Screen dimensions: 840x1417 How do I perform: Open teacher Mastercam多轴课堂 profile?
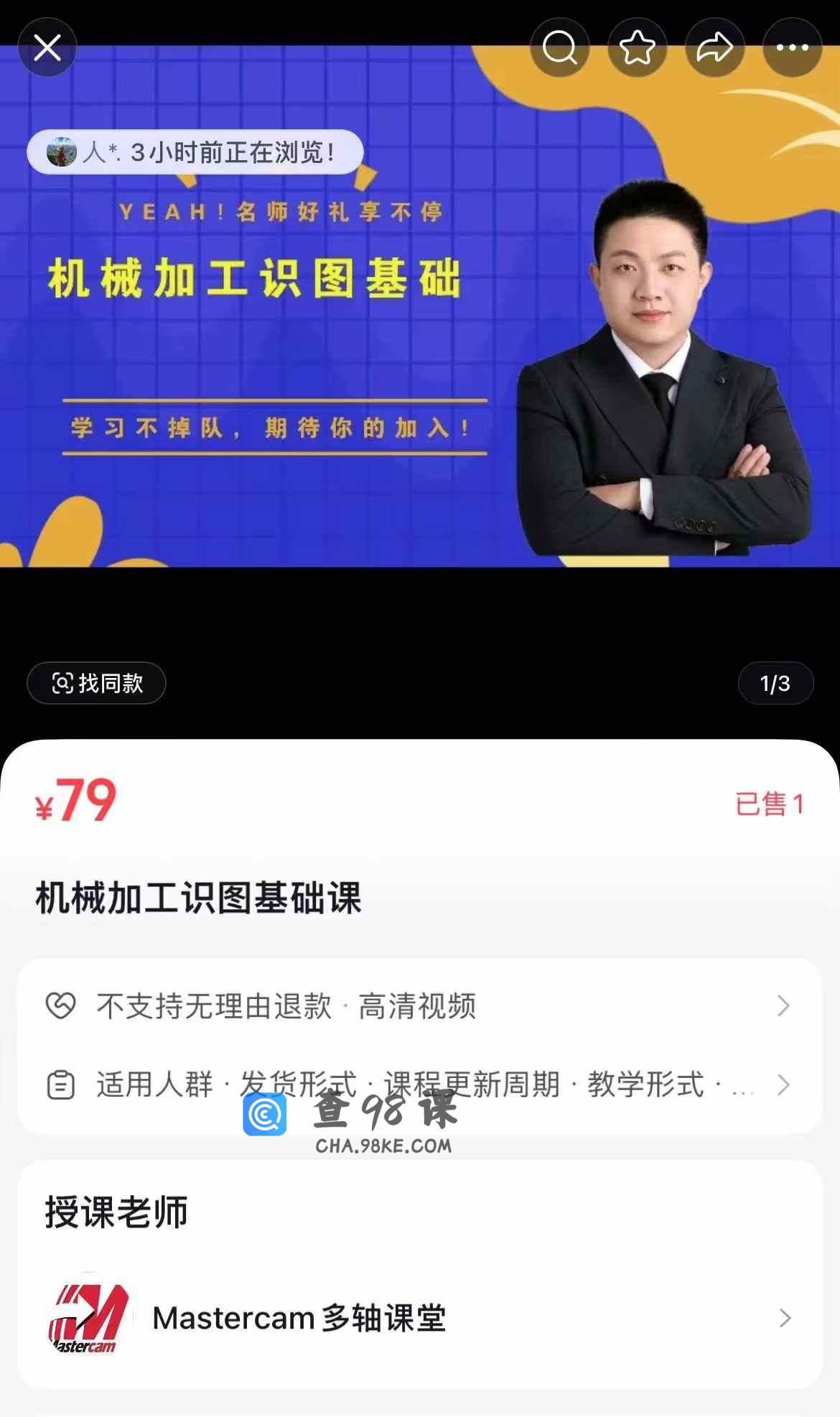point(420,1318)
